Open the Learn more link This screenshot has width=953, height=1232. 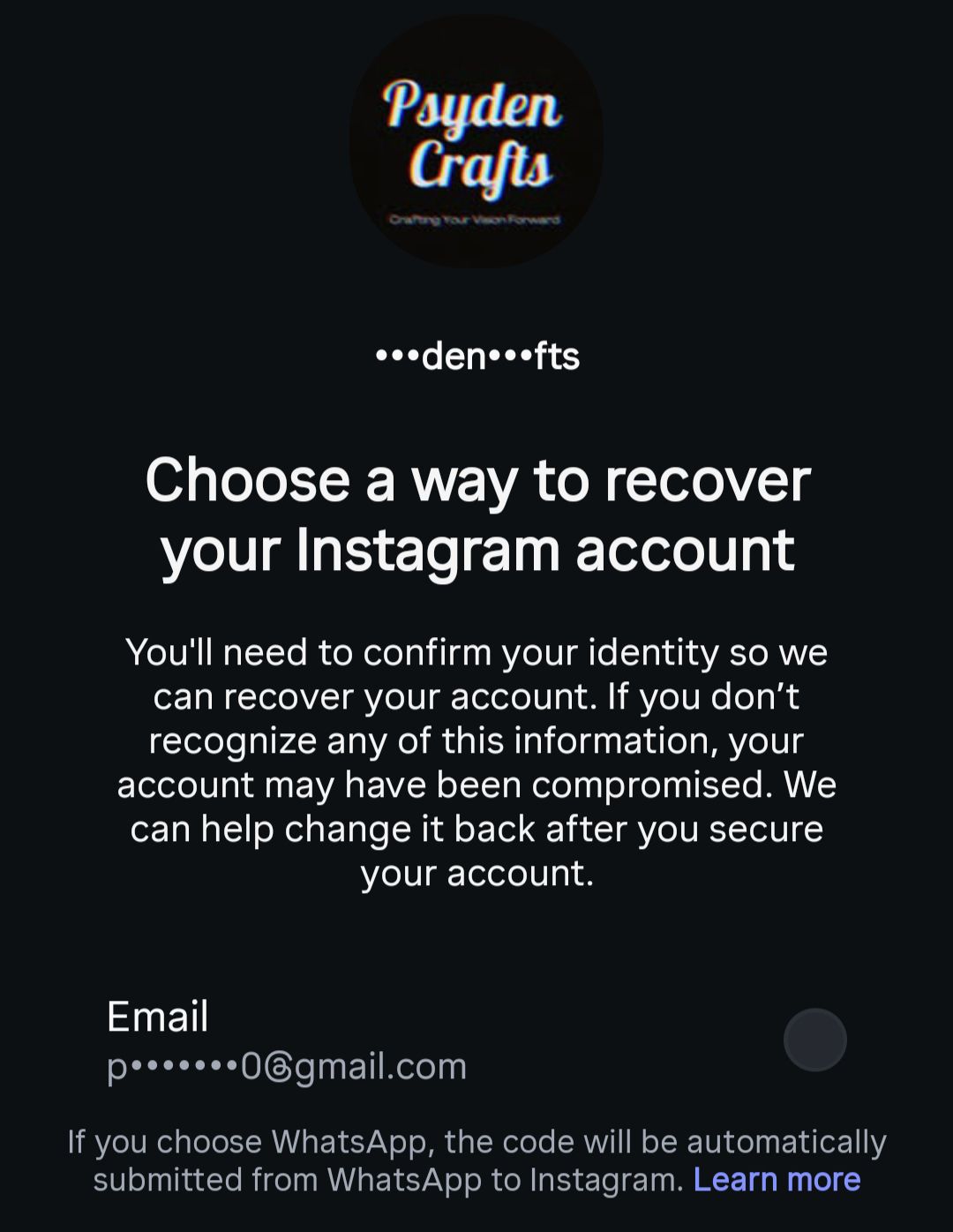[x=777, y=1179]
